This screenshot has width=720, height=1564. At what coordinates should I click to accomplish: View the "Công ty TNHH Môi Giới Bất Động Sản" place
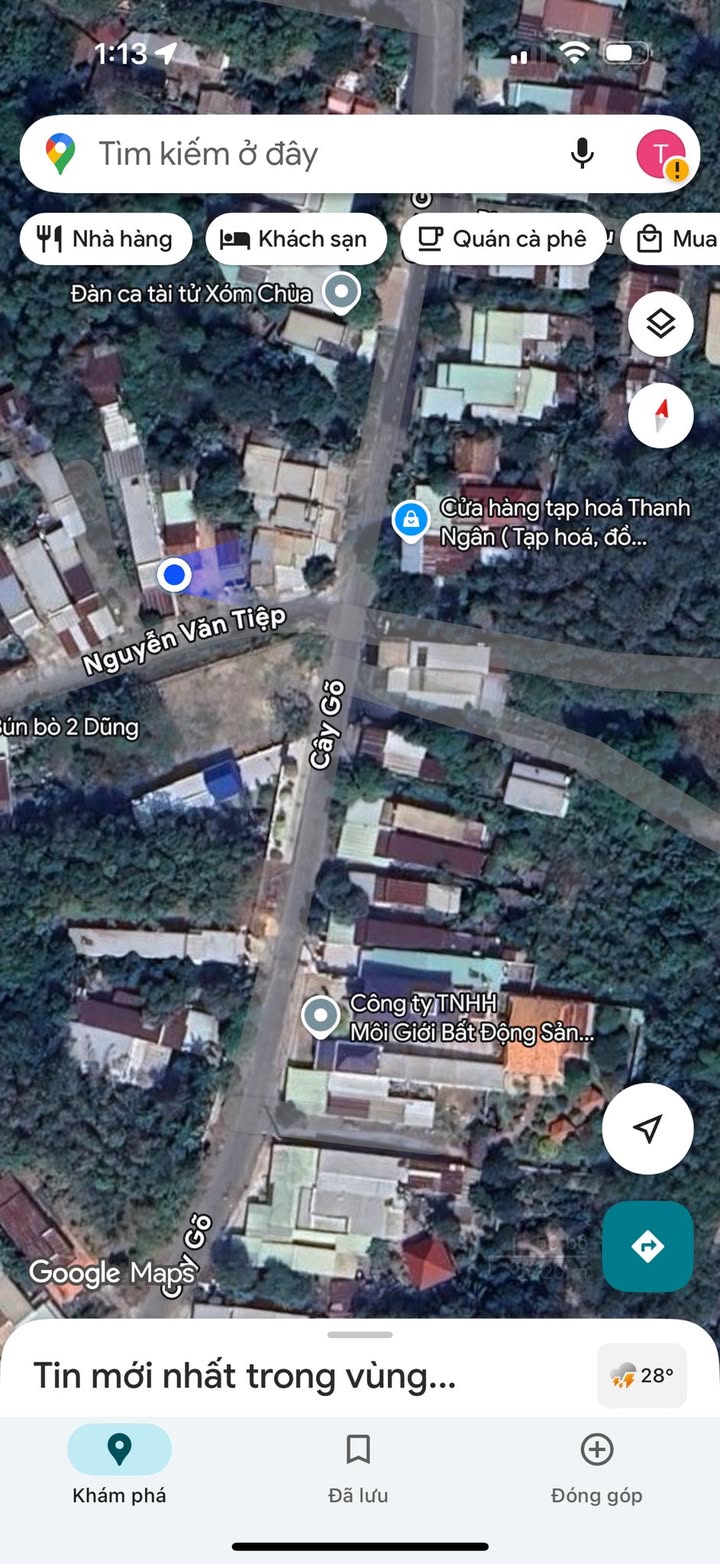pos(321,1016)
